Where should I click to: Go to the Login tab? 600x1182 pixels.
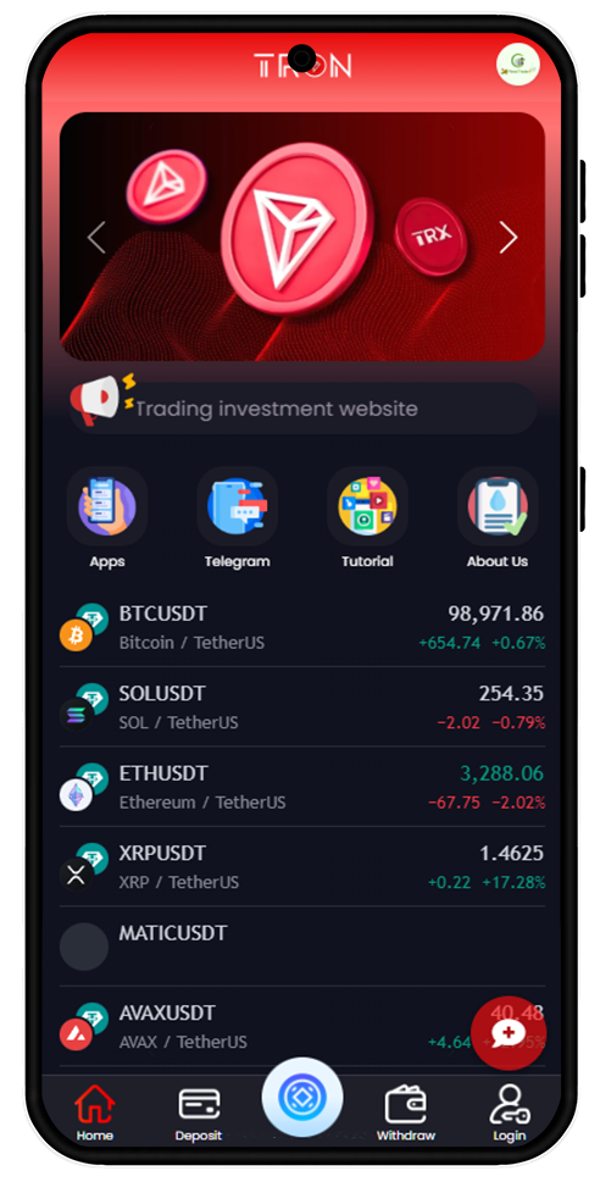[509, 1113]
